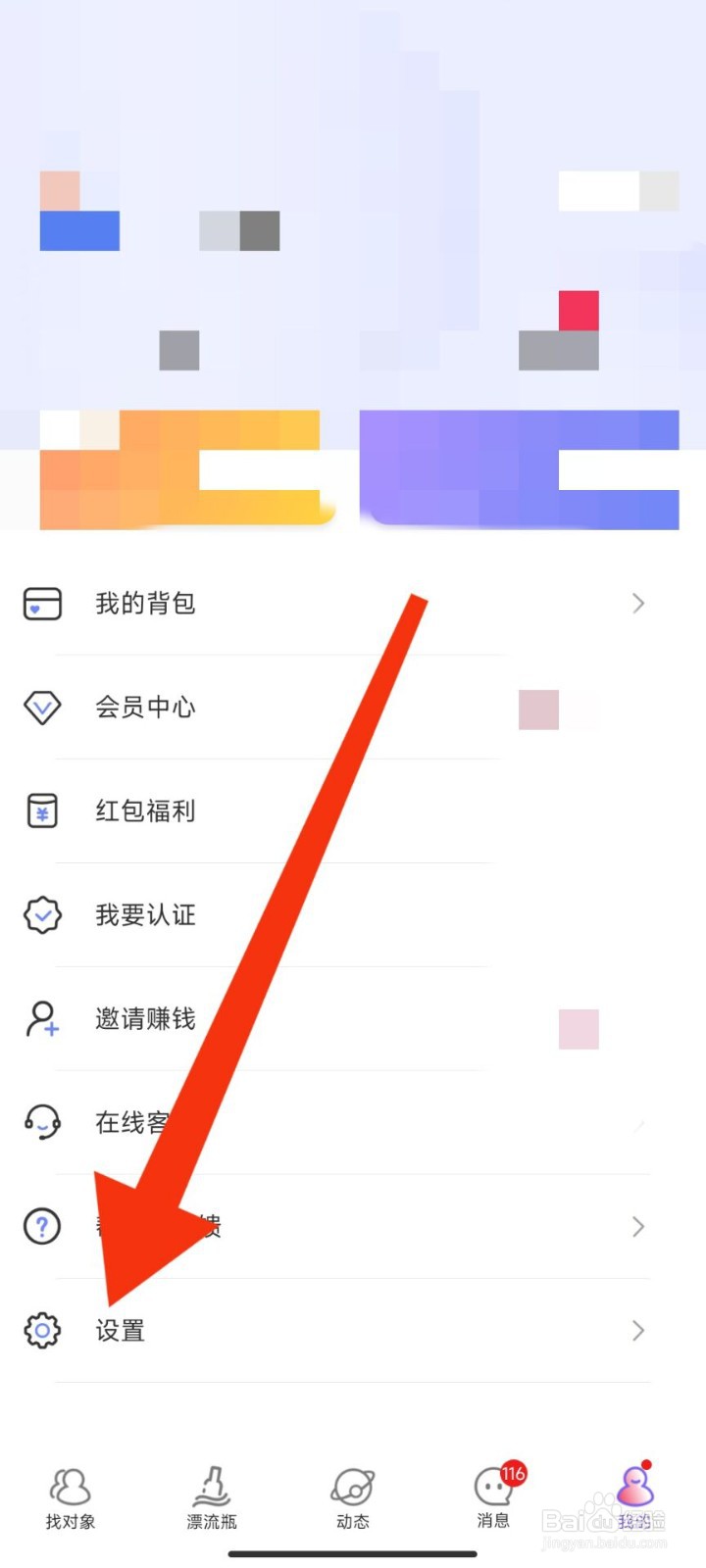
Task: Tap the 在线客服 headset icon
Action: click(41, 1123)
